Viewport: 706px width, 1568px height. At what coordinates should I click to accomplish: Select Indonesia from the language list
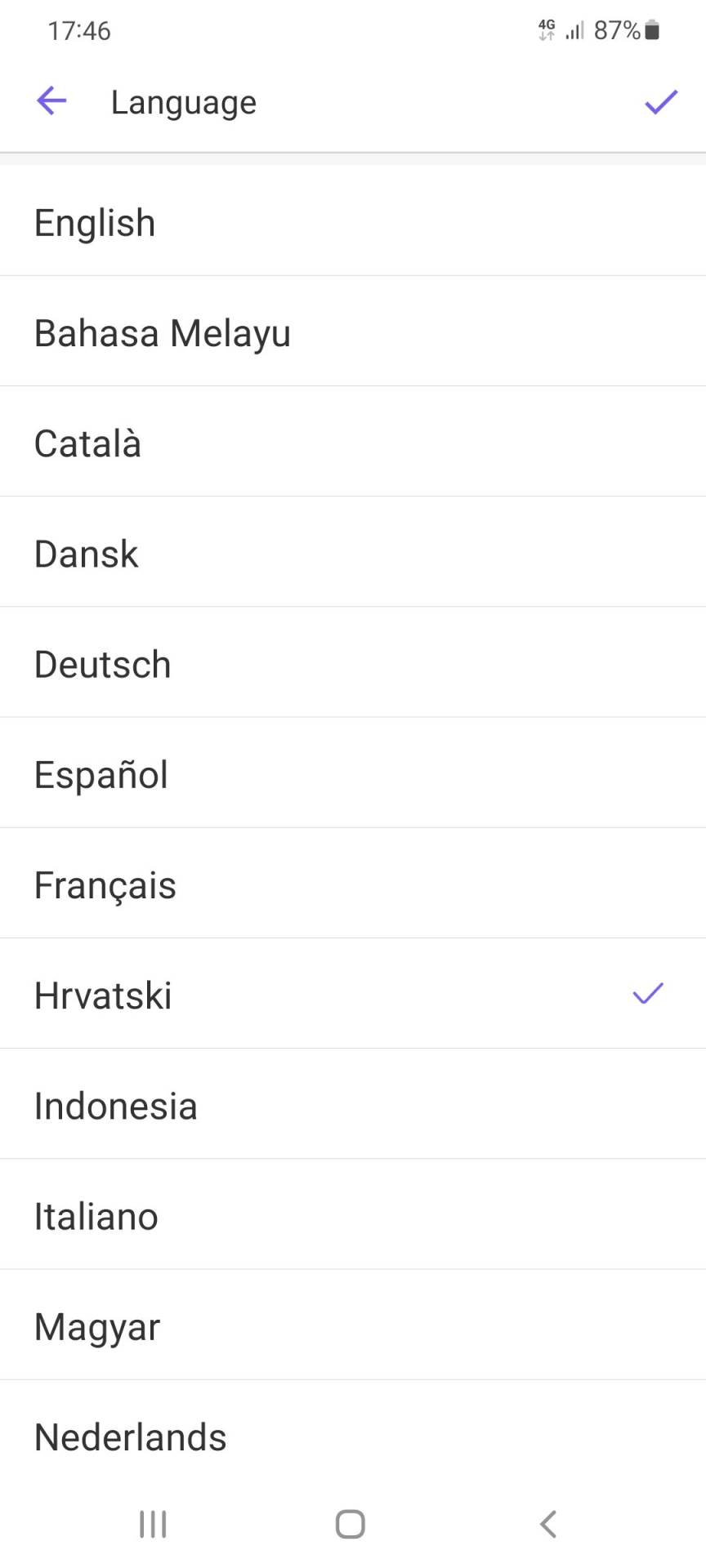tap(115, 1105)
